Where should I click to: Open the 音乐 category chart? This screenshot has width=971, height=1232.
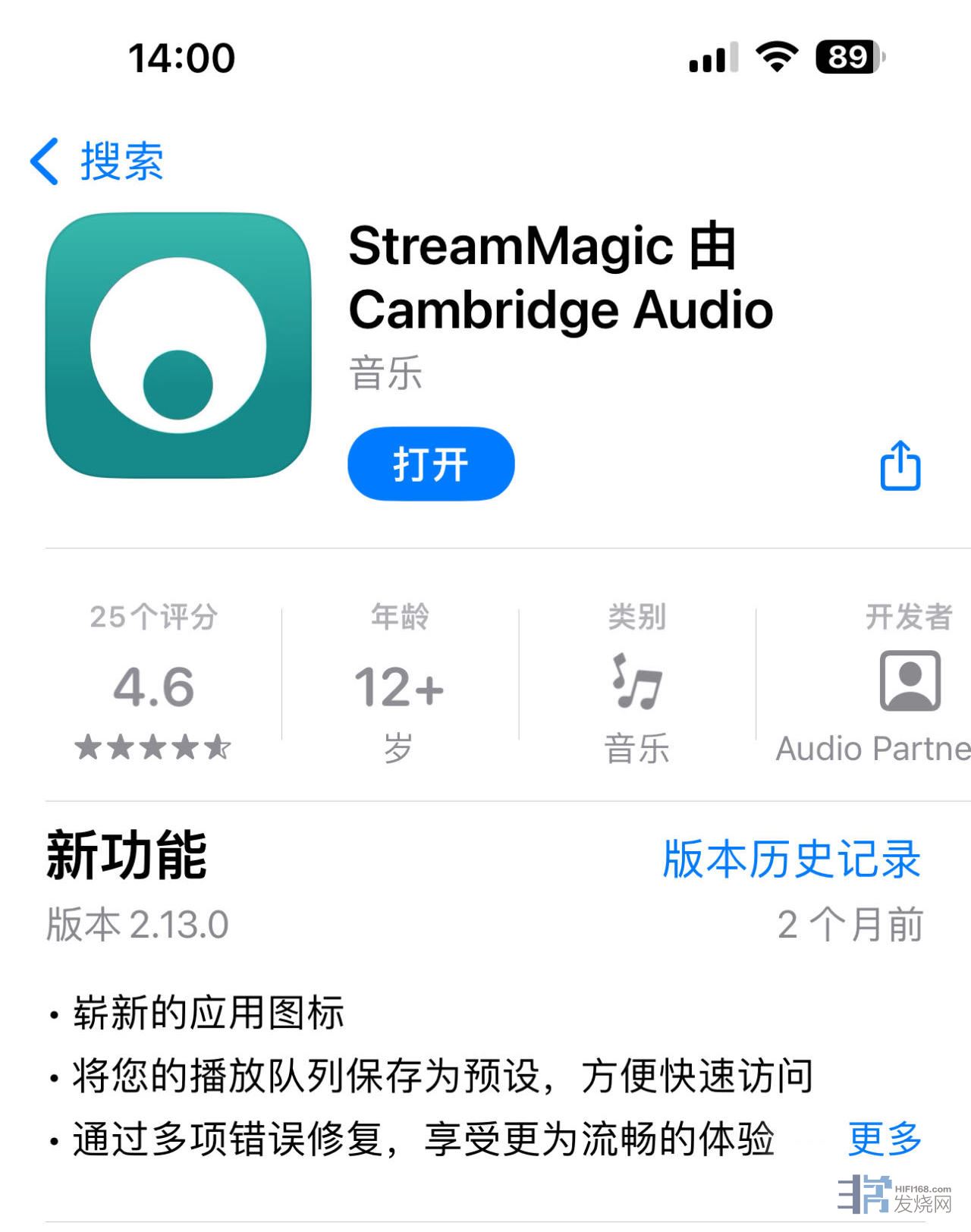pyautogui.click(x=636, y=683)
